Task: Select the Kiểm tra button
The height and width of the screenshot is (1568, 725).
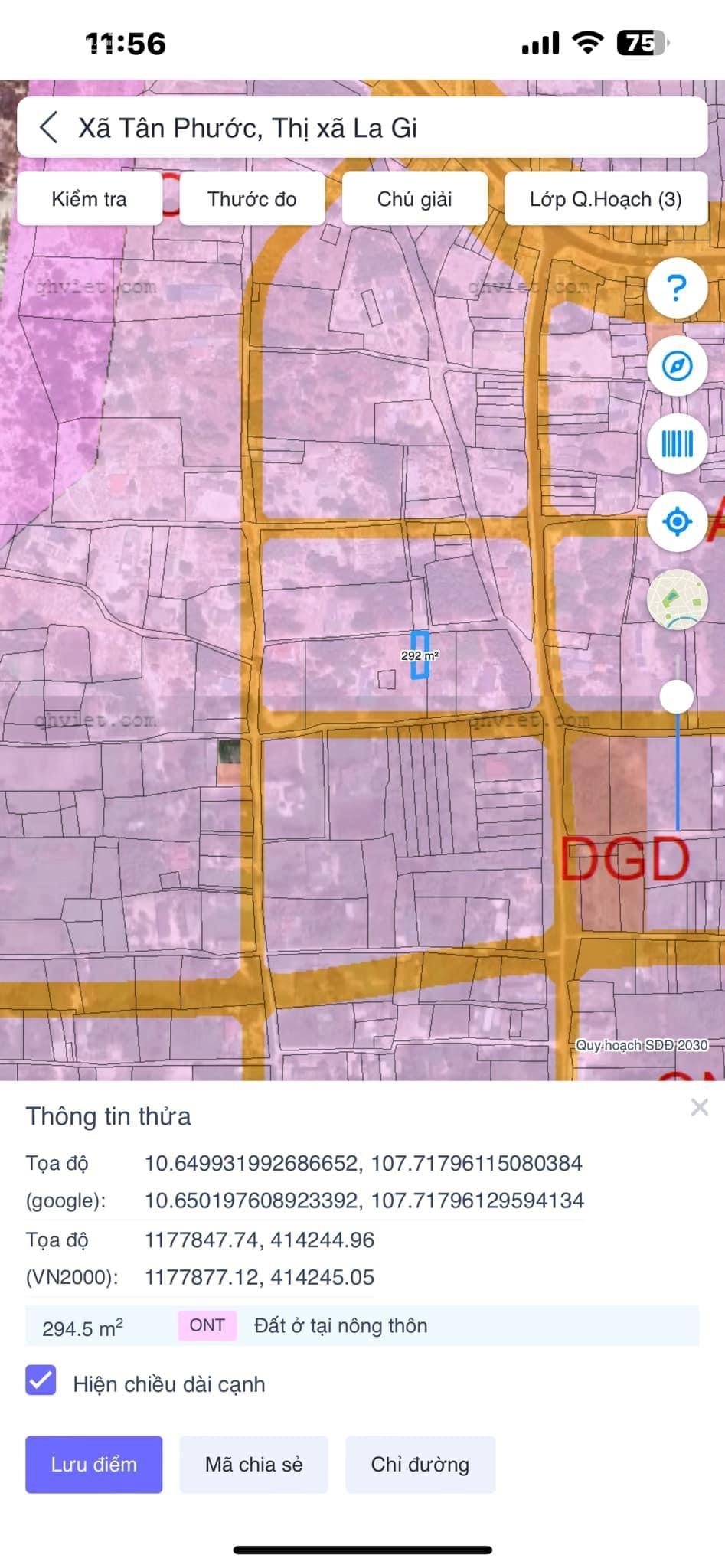Action: 90,199
